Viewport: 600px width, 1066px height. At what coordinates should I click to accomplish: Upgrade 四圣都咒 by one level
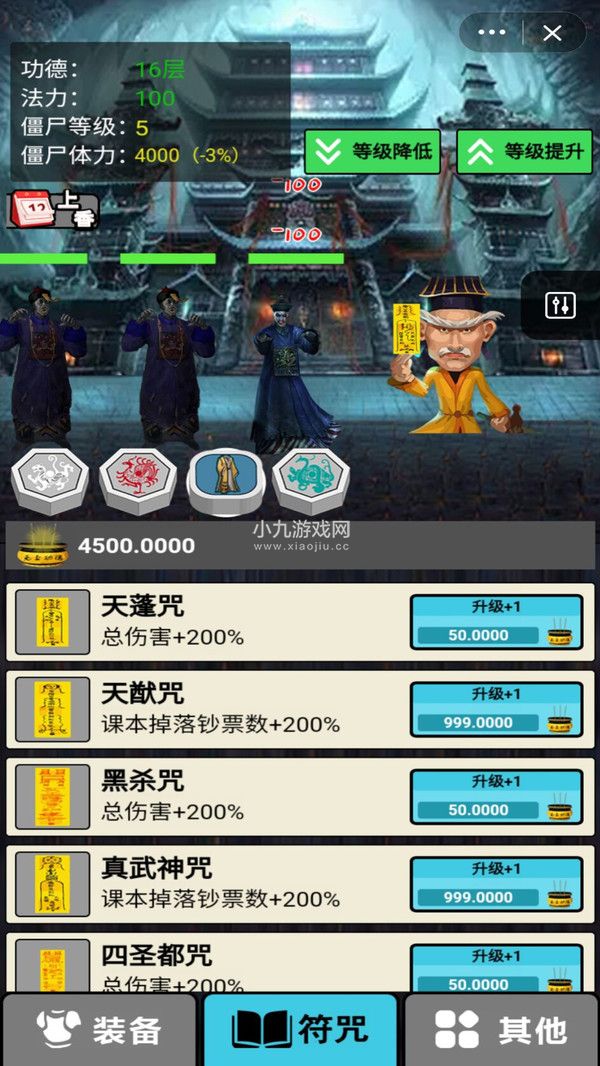(496, 969)
